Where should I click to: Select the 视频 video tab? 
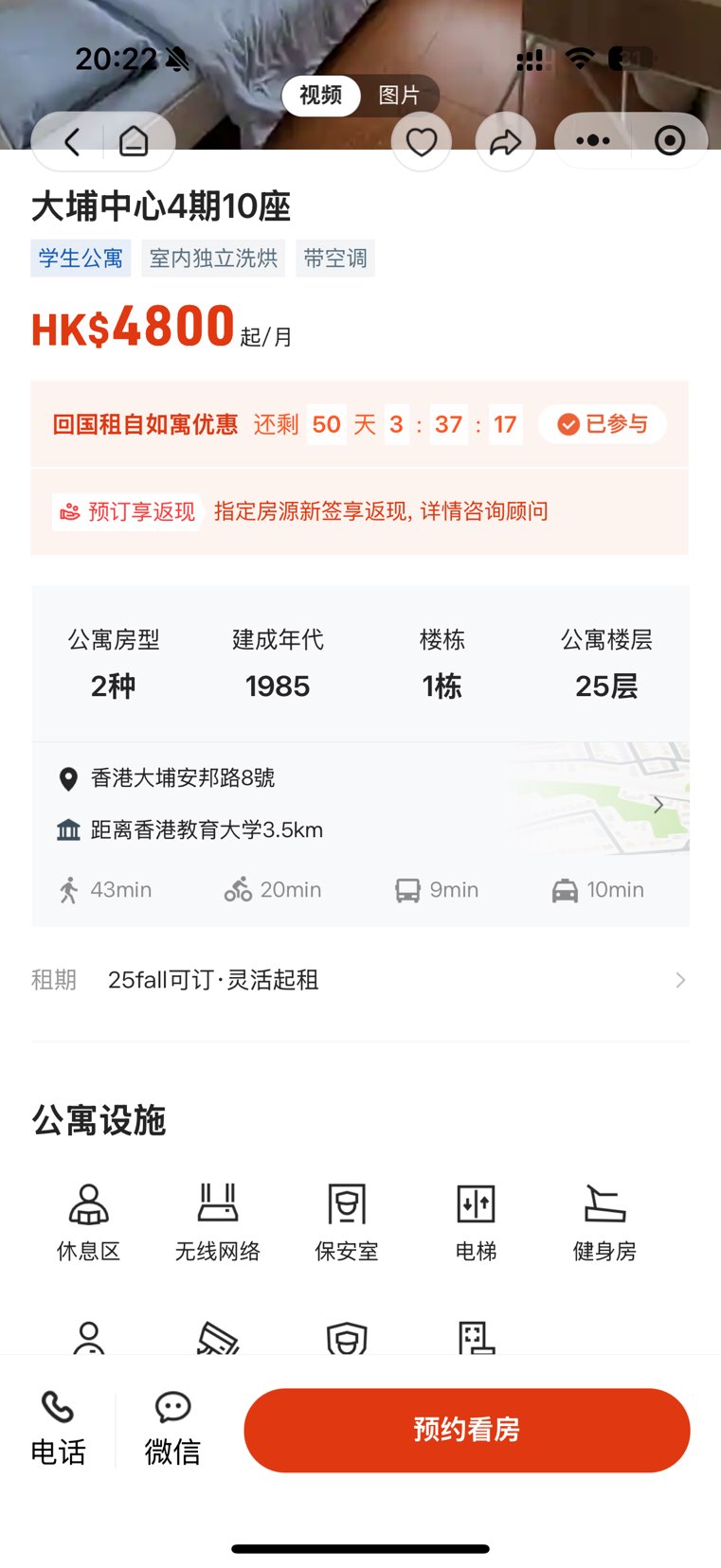coord(320,96)
